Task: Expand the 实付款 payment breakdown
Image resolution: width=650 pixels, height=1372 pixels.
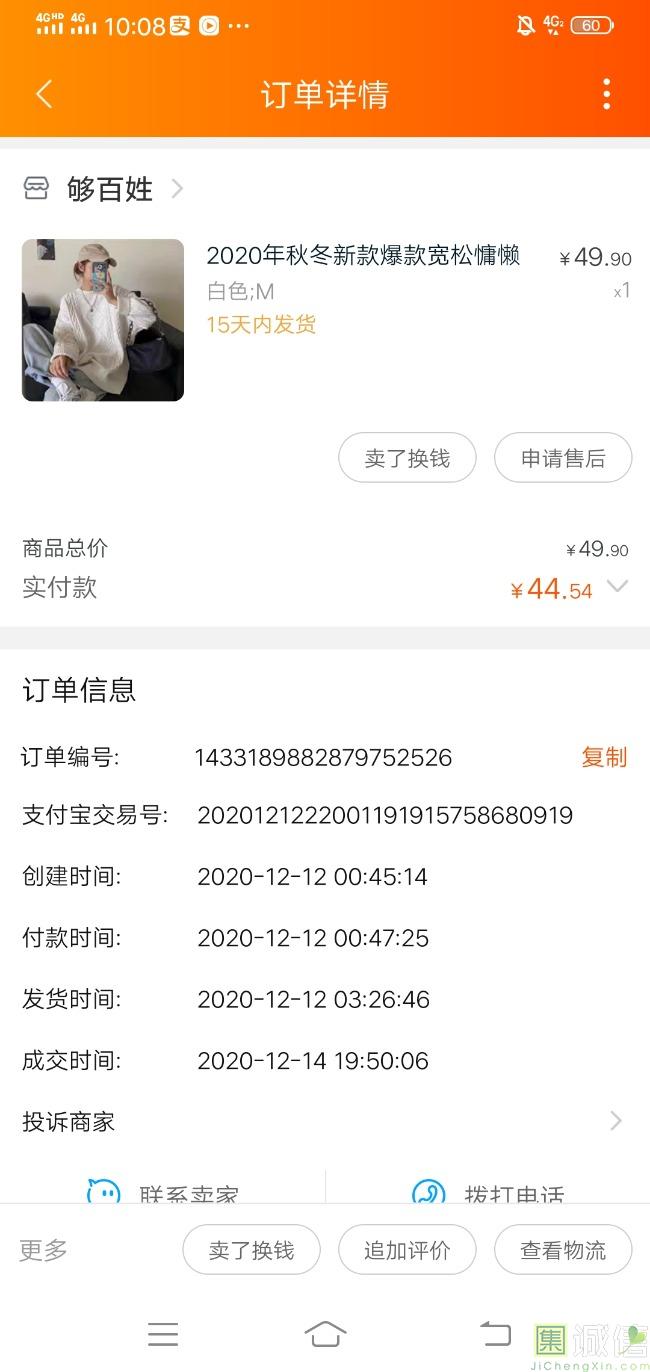Action: [x=618, y=587]
